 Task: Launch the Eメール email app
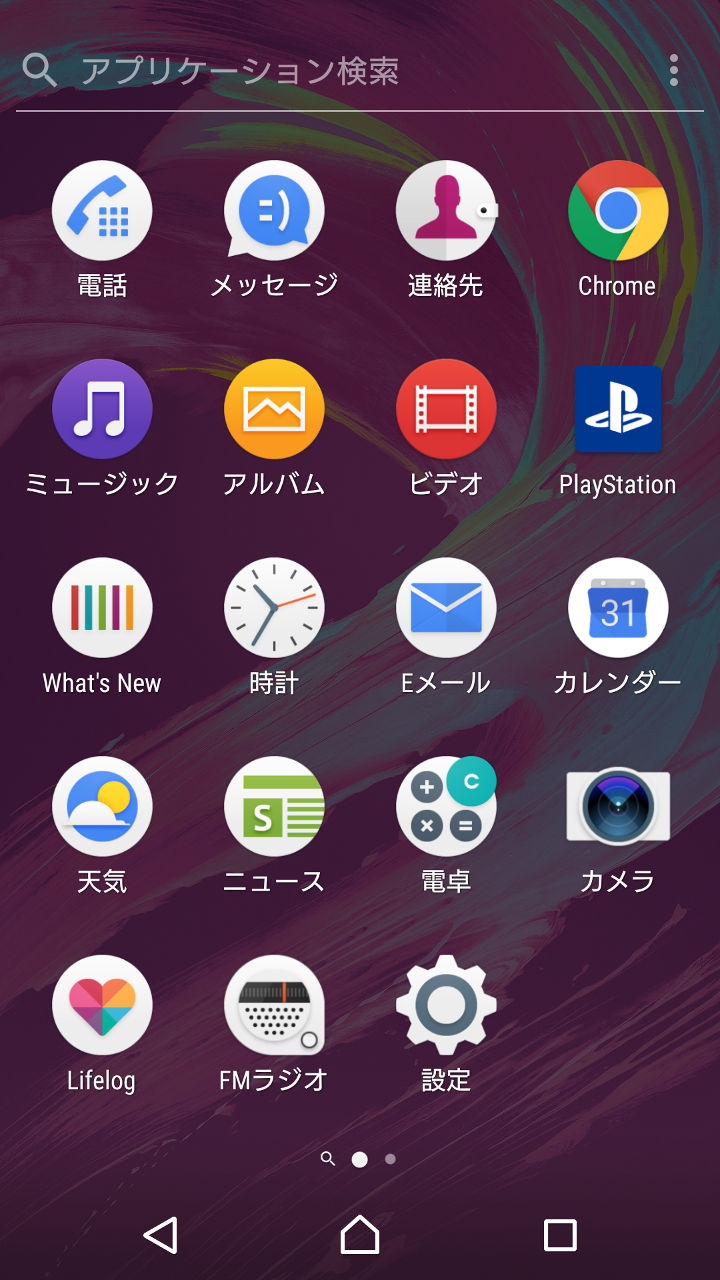point(446,608)
